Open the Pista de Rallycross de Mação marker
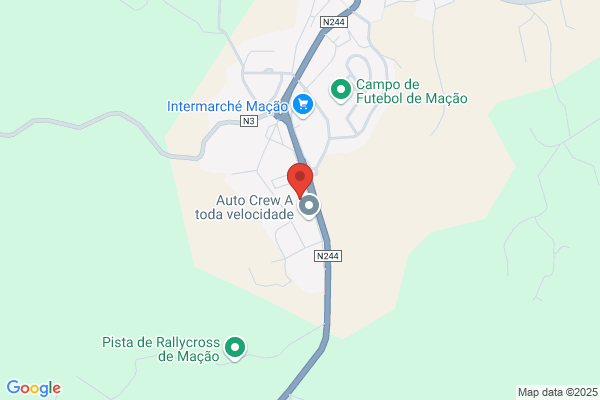Screen dimensions: 600x400 pyautogui.click(x=235, y=348)
